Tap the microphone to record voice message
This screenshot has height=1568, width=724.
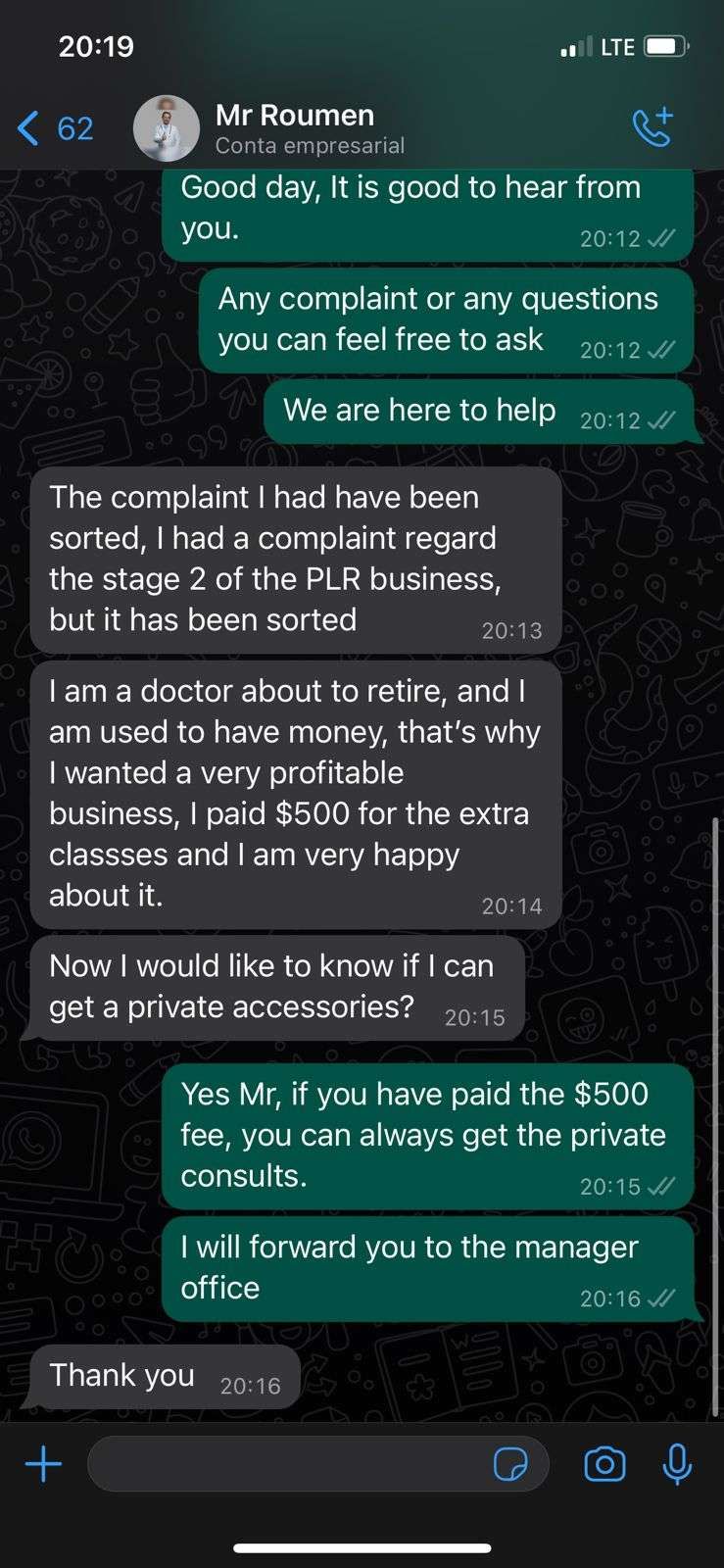pyautogui.click(x=677, y=1464)
